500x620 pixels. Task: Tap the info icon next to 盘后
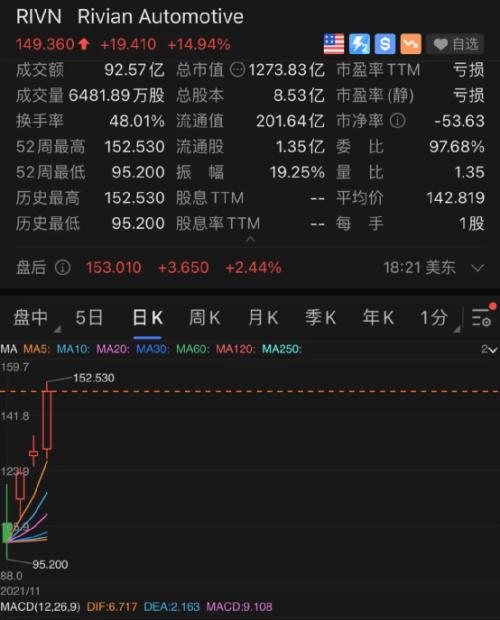pyautogui.click(x=62, y=268)
